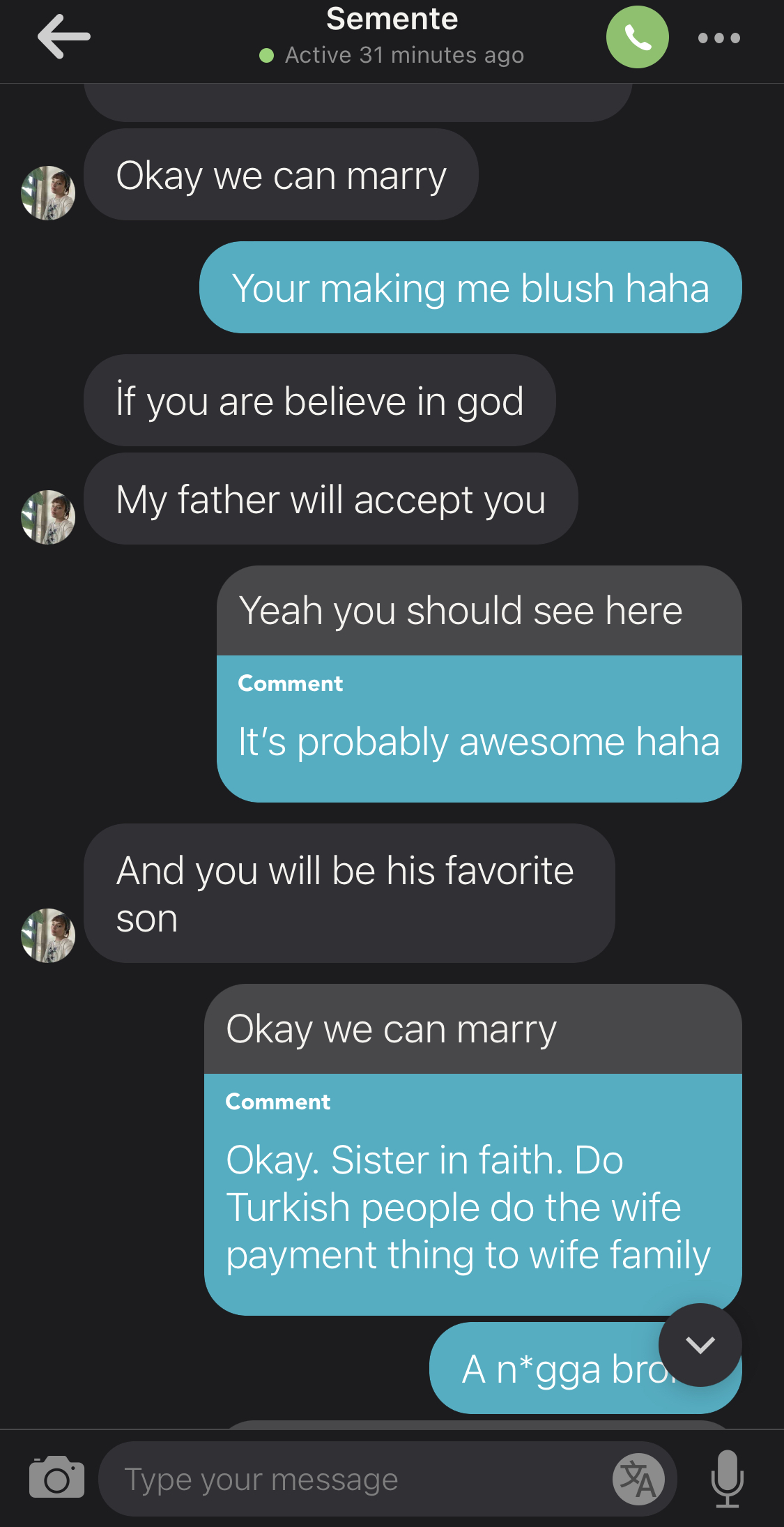Record a voice message with the microphone

click(727, 1478)
